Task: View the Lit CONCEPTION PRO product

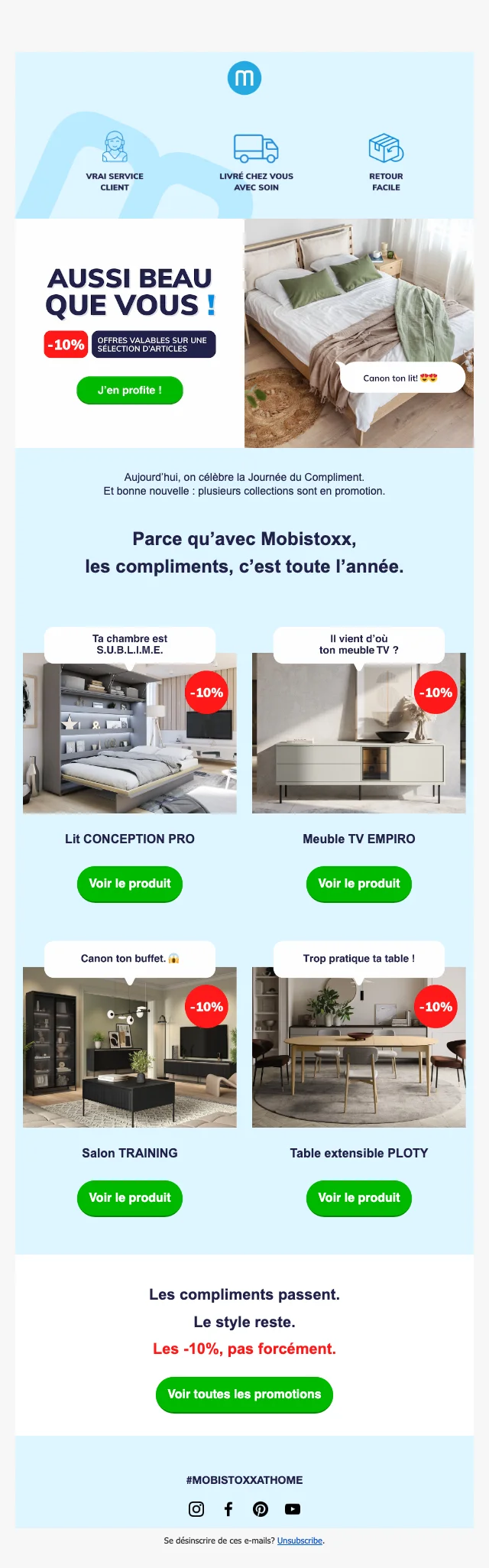Action: pos(130,883)
